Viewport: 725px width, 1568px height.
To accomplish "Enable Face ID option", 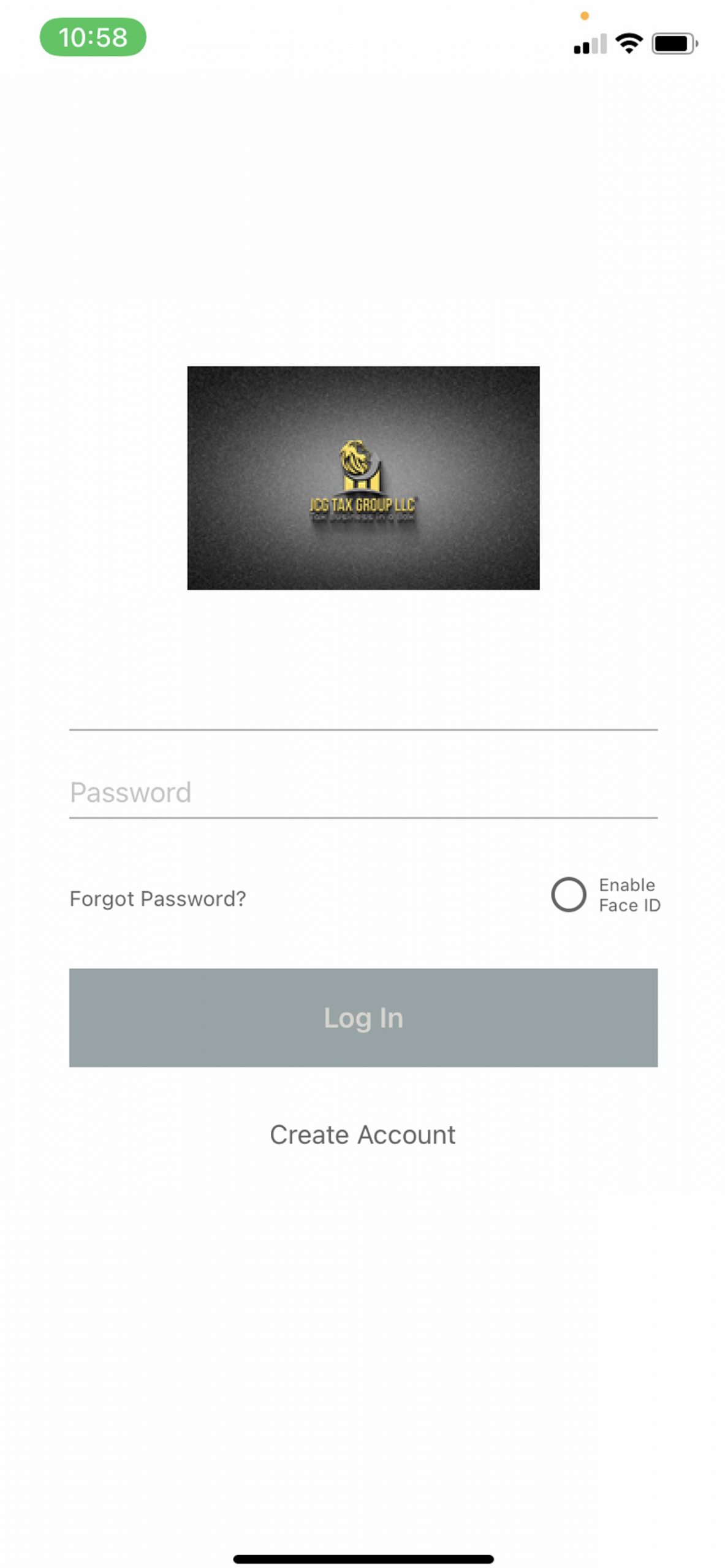I will click(569, 895).
